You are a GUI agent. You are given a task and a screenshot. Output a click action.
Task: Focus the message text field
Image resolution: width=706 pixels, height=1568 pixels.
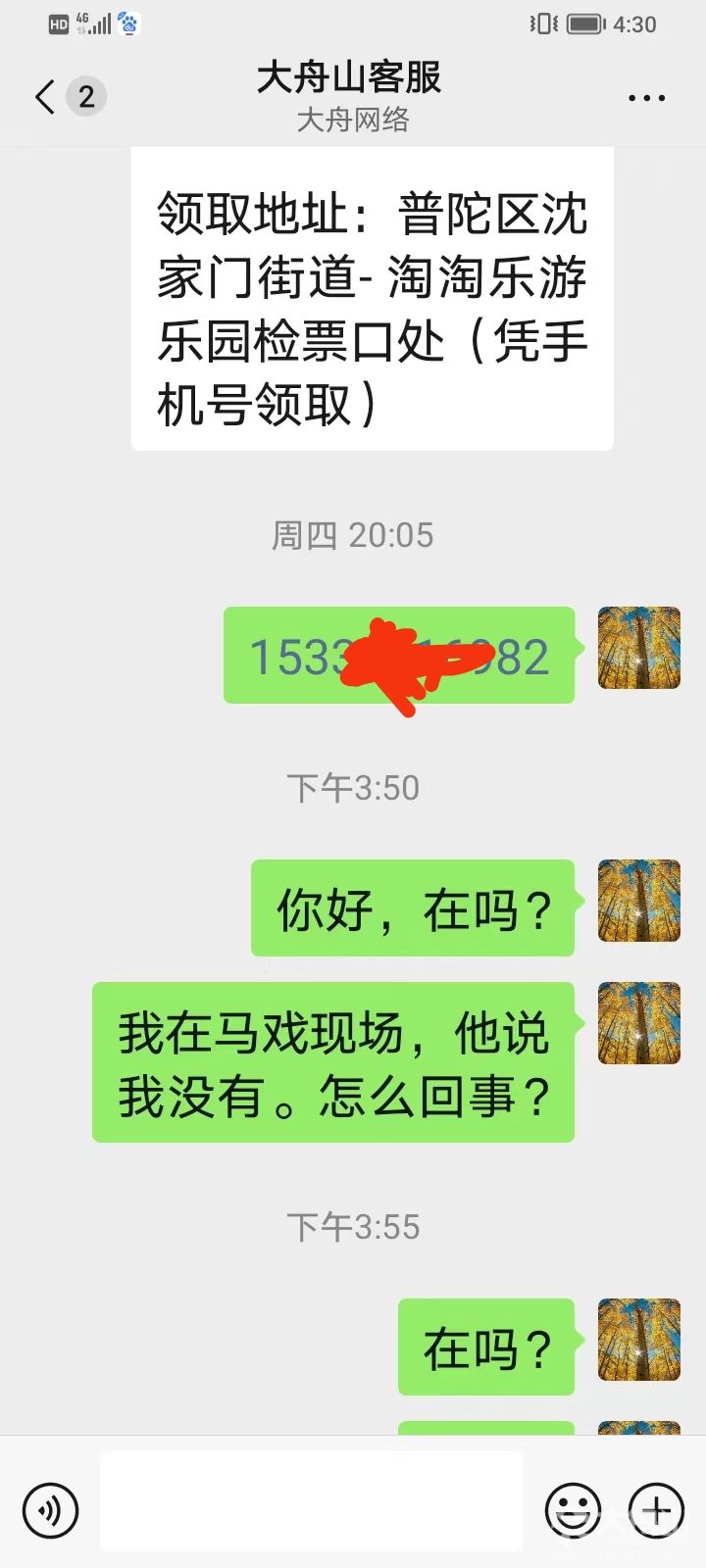coord(311,1502)
